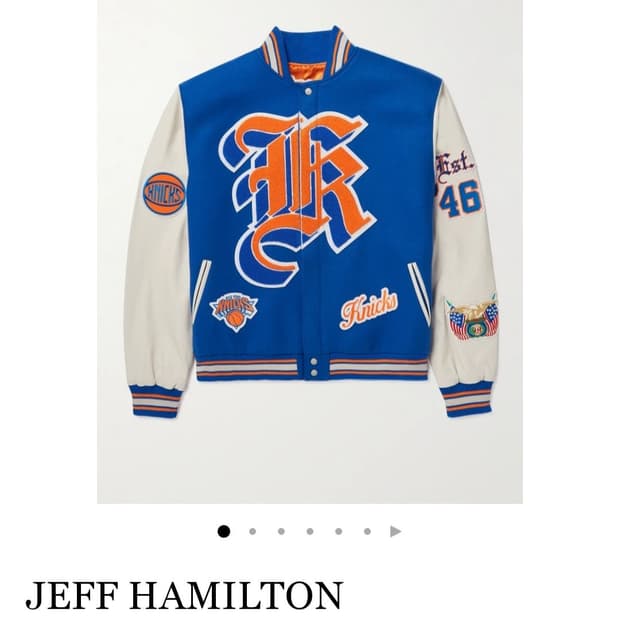Screen dimensions: 620x620
Task: Jump to the second image dot
Action: (x=252, y=531)
